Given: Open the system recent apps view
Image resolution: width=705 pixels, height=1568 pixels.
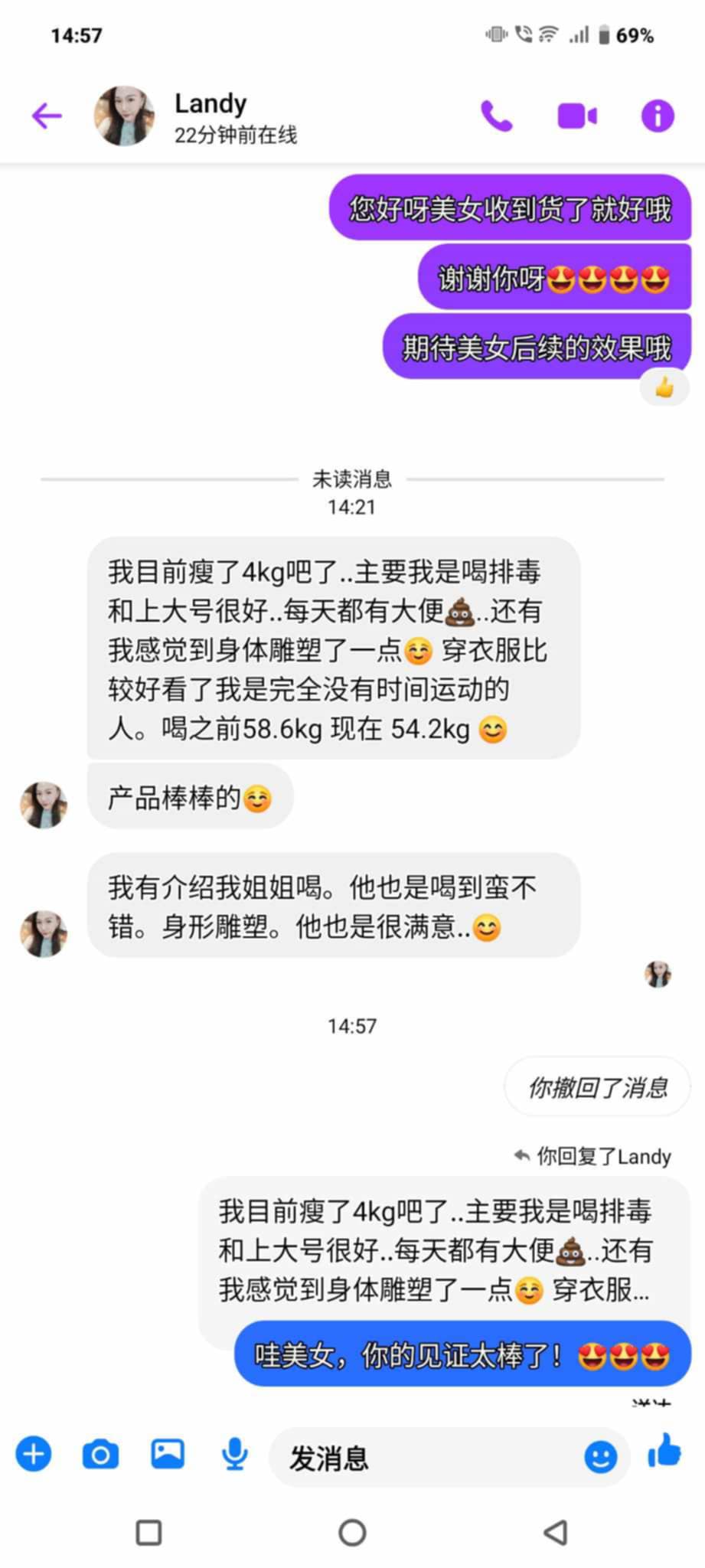Looking at the screenshot, I should coord(149,1532).
